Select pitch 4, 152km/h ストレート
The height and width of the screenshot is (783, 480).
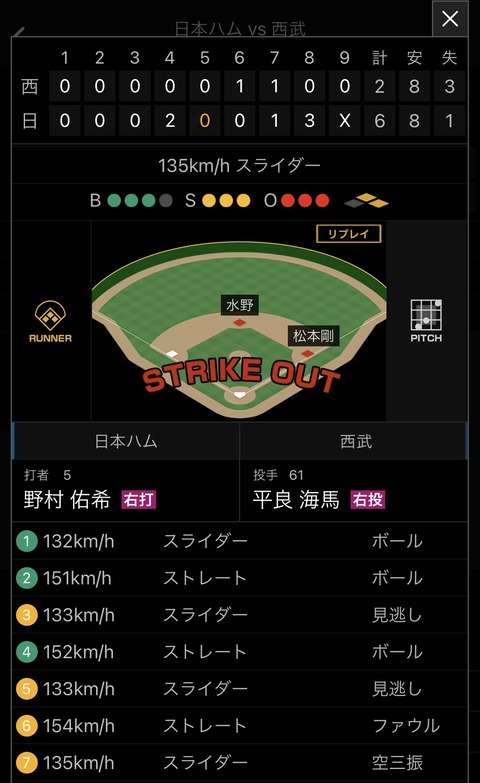[240, 652]
